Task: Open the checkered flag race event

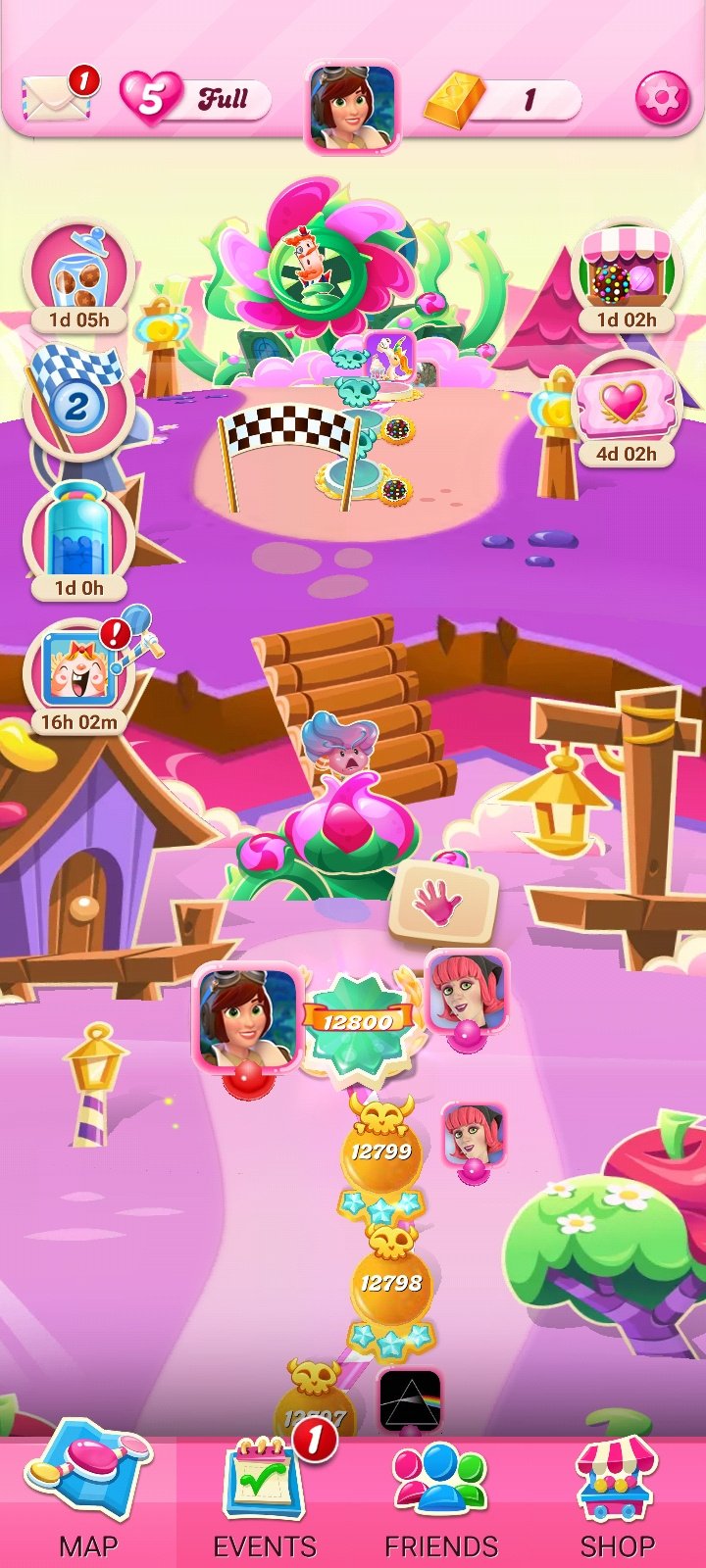Action: 77,401
